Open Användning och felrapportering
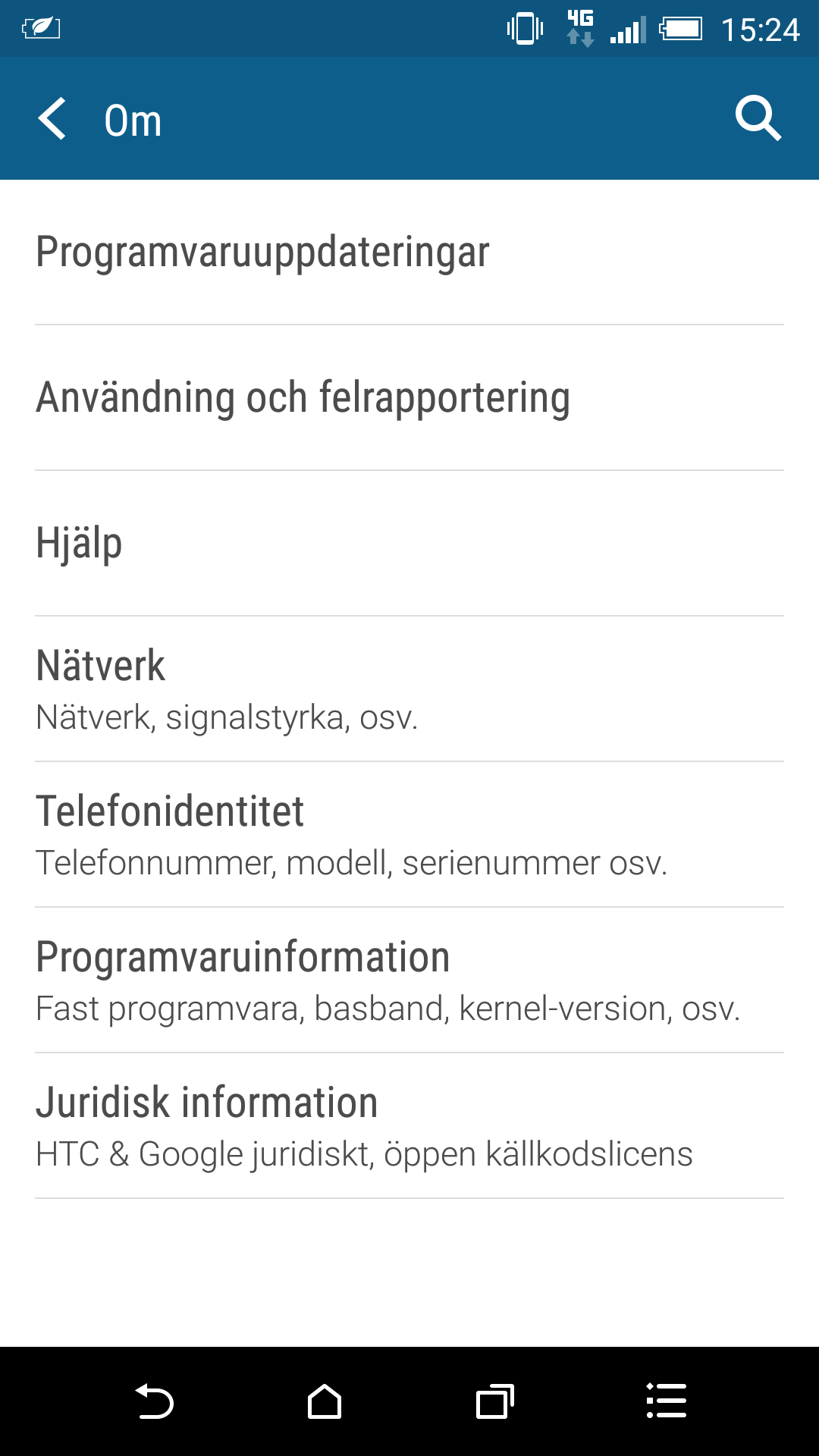819x1456 pixels. (409, 398)
